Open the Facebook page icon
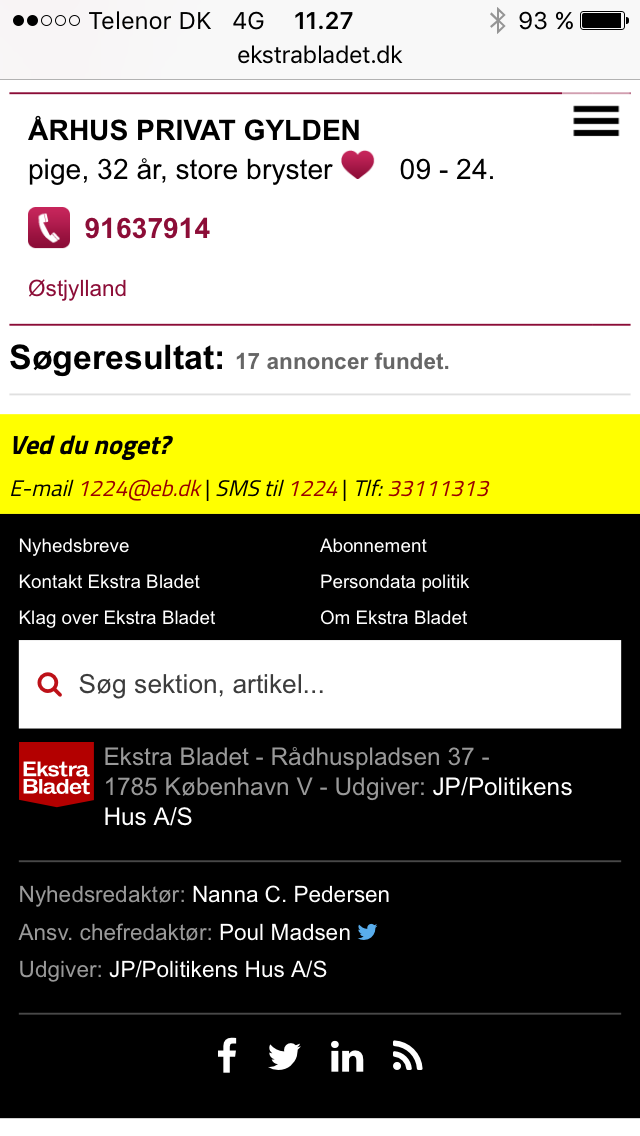Viewport: 640px width, 1136px height. (227, 1055)
